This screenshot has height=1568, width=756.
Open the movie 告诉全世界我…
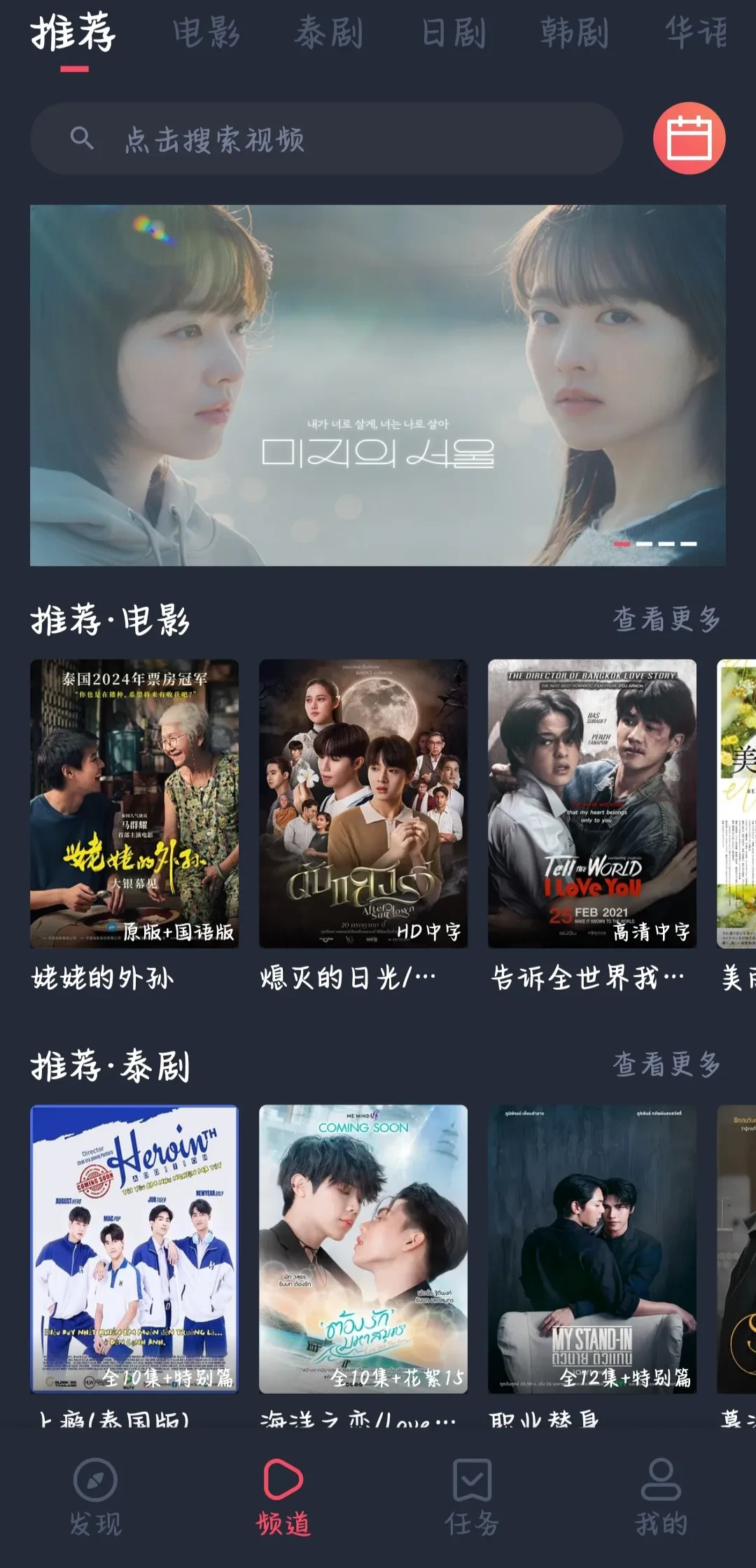pos(591,804)
